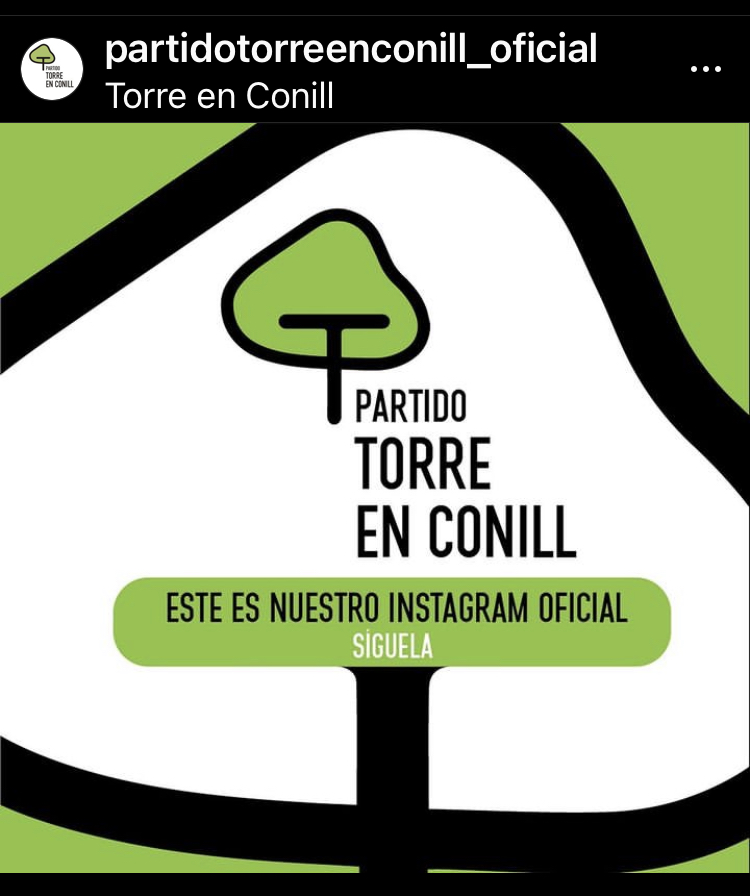Viewport: 750px width, 896px height.
Task: Tap the Partido Torre en Conill post image
Action: 375,500
